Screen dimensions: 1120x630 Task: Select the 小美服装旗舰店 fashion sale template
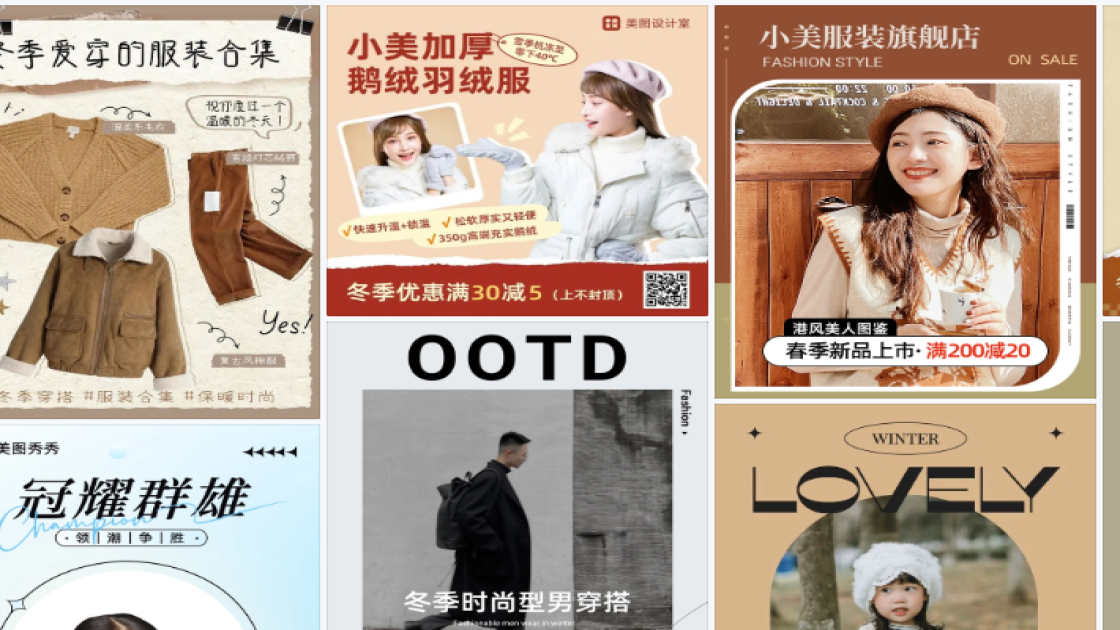click(905, 200)
